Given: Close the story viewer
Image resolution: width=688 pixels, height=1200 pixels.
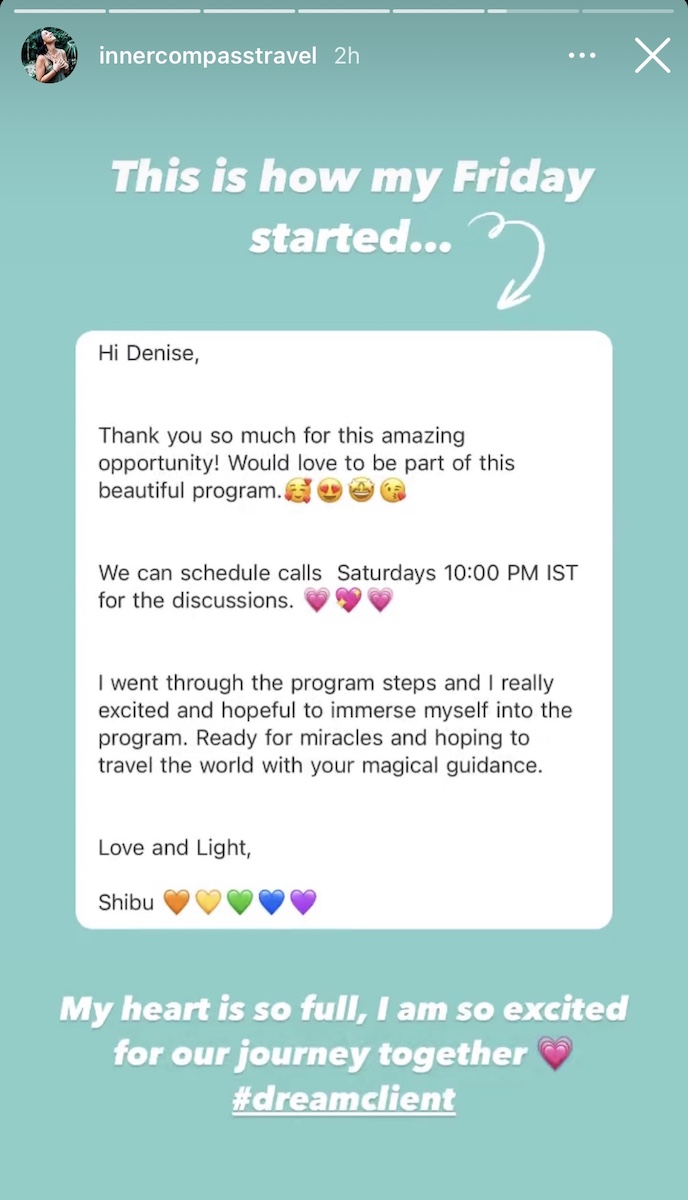Looking at the screenshot, I should pyautogui.click(x=652, y=56).
